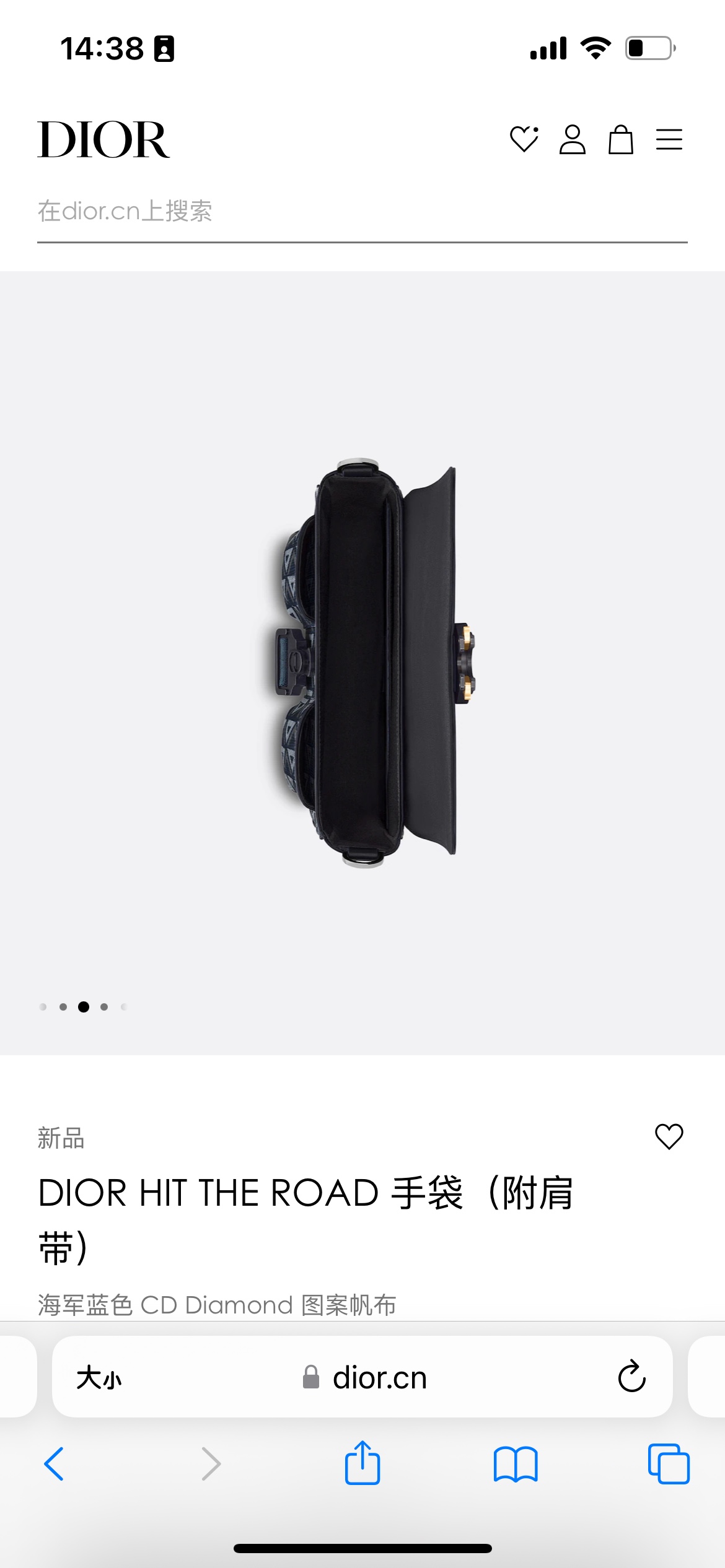Screen dimensions: 725x1568
Task: Share this page
Action: point(362,1462)
